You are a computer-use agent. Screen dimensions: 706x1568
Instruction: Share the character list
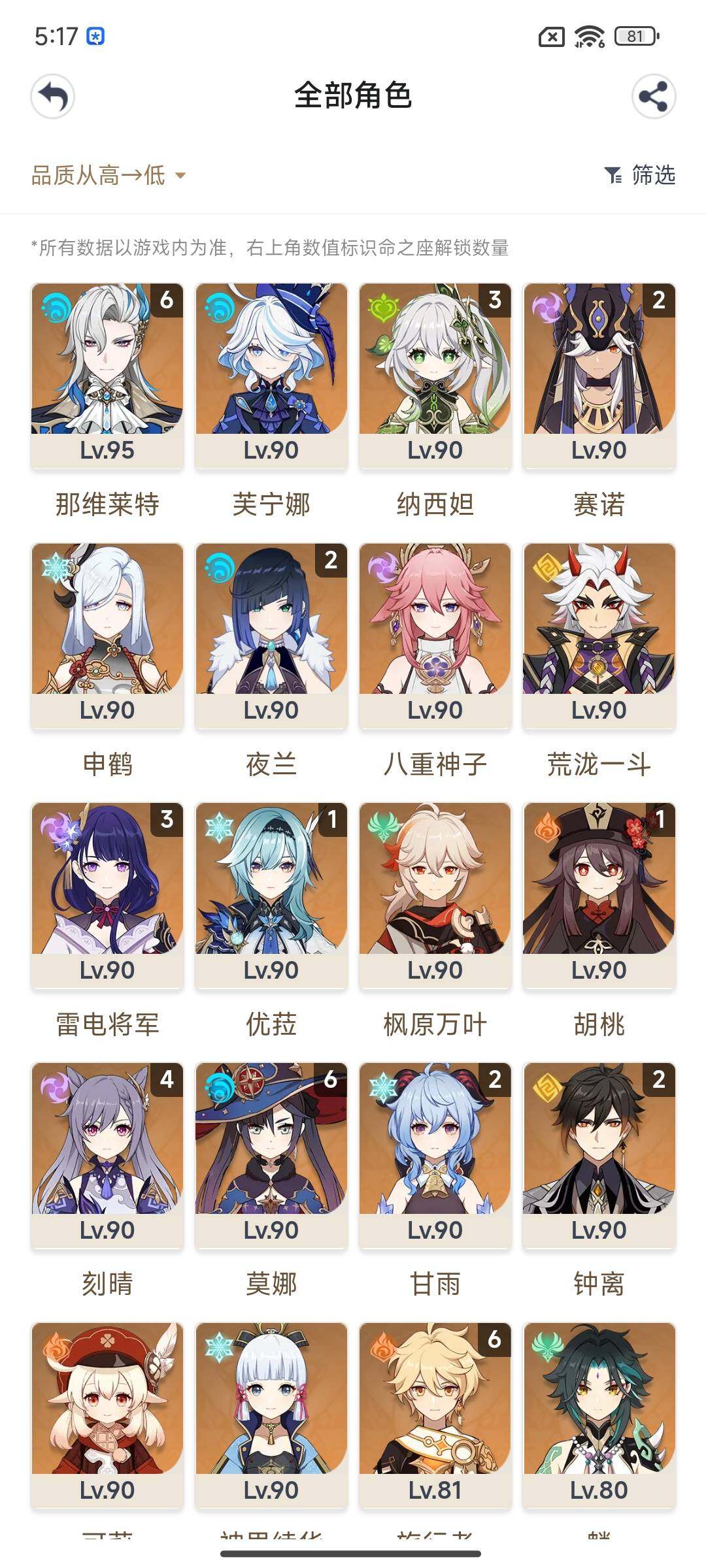[x=653, y=97]
